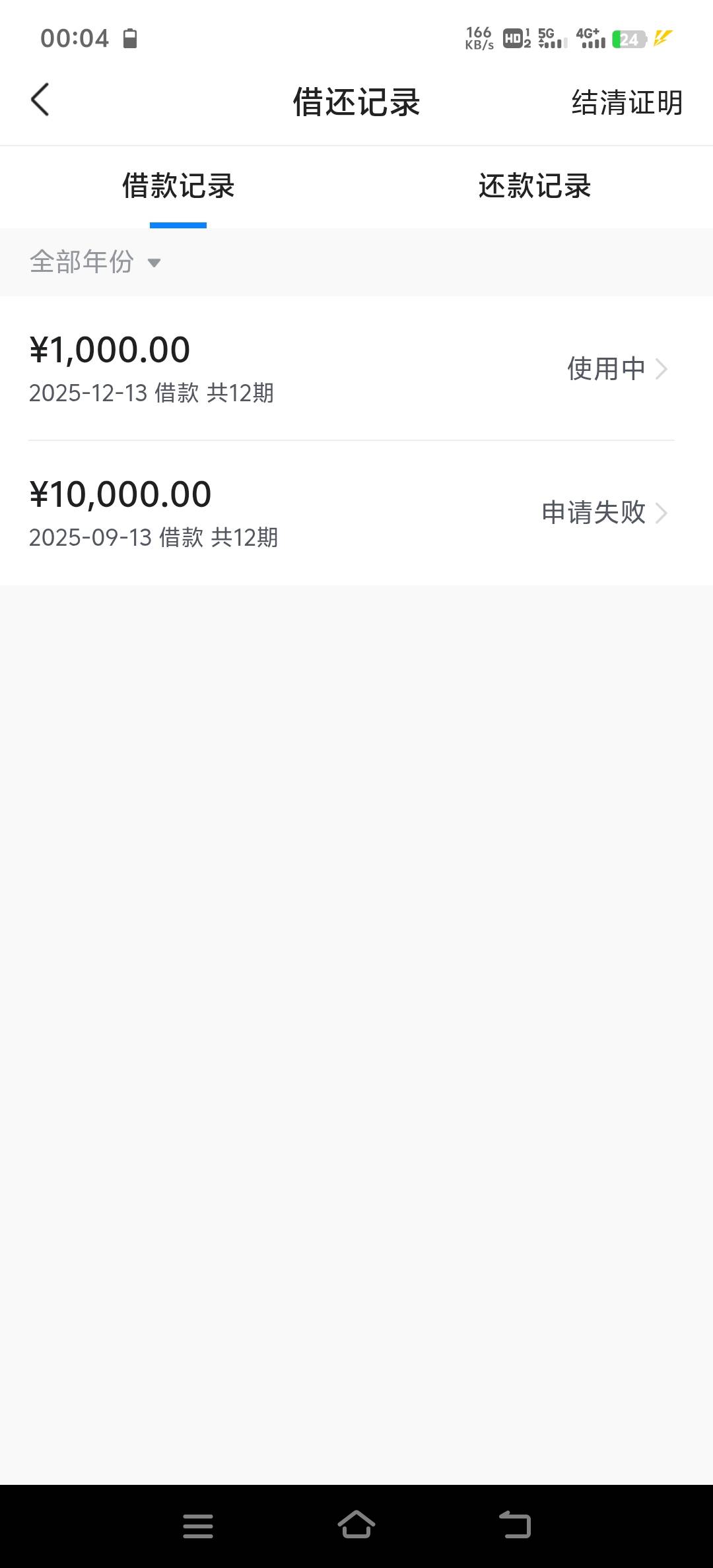Tap the system home button

[356, 1524]
